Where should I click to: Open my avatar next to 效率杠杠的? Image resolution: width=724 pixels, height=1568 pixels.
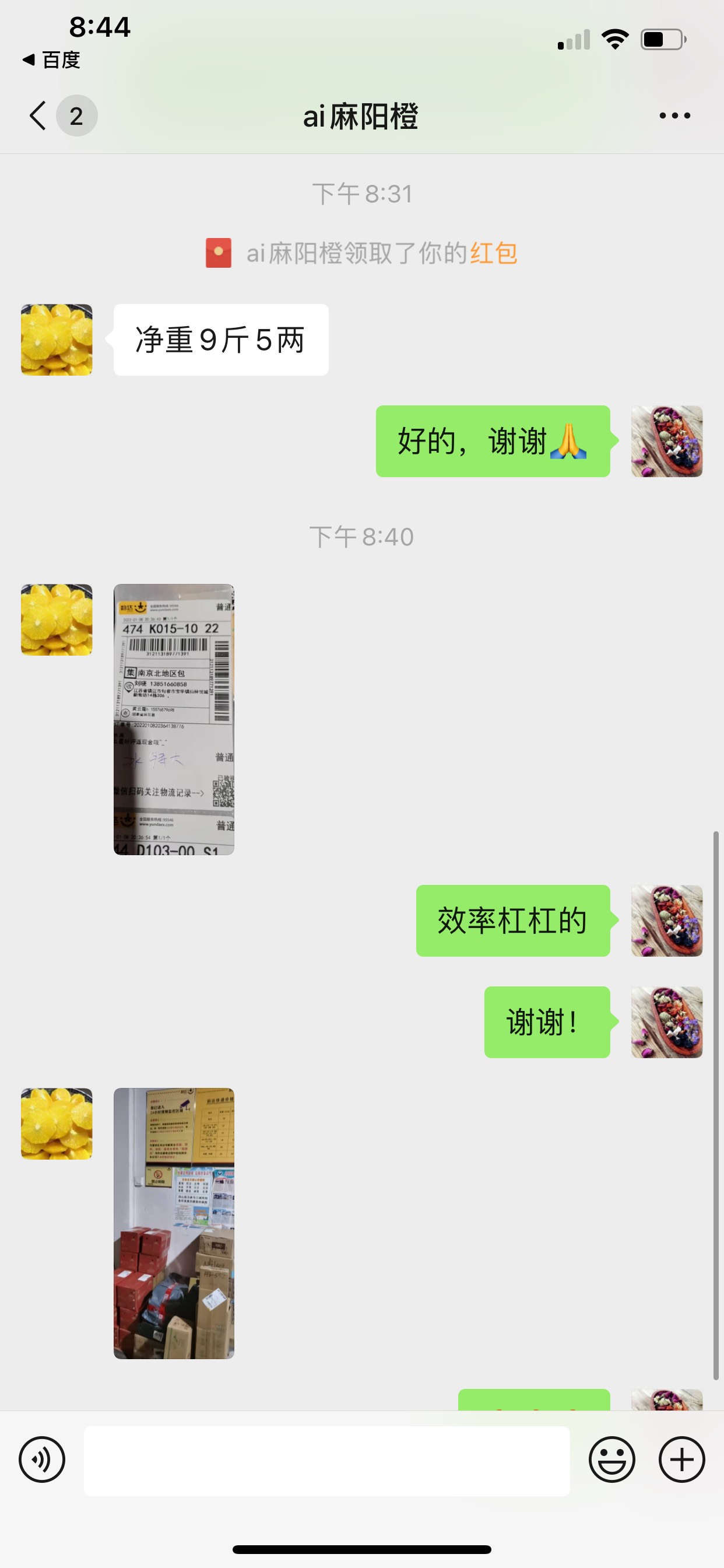(666, 921)
